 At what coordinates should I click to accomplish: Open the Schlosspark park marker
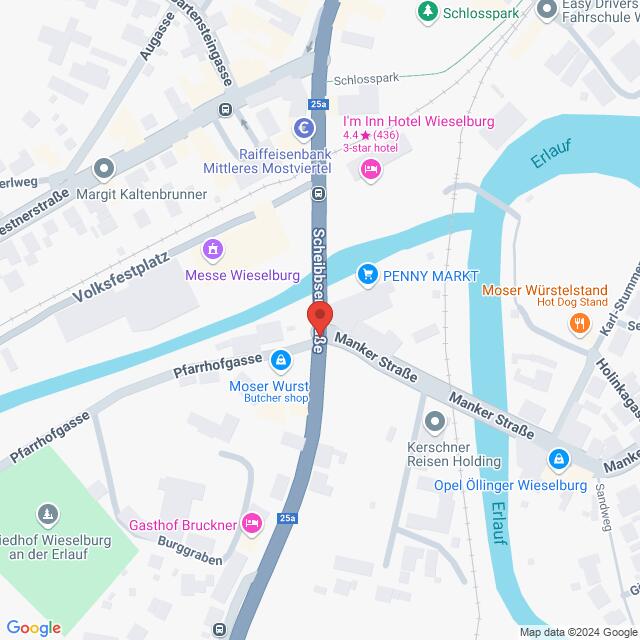coord(428,11)
